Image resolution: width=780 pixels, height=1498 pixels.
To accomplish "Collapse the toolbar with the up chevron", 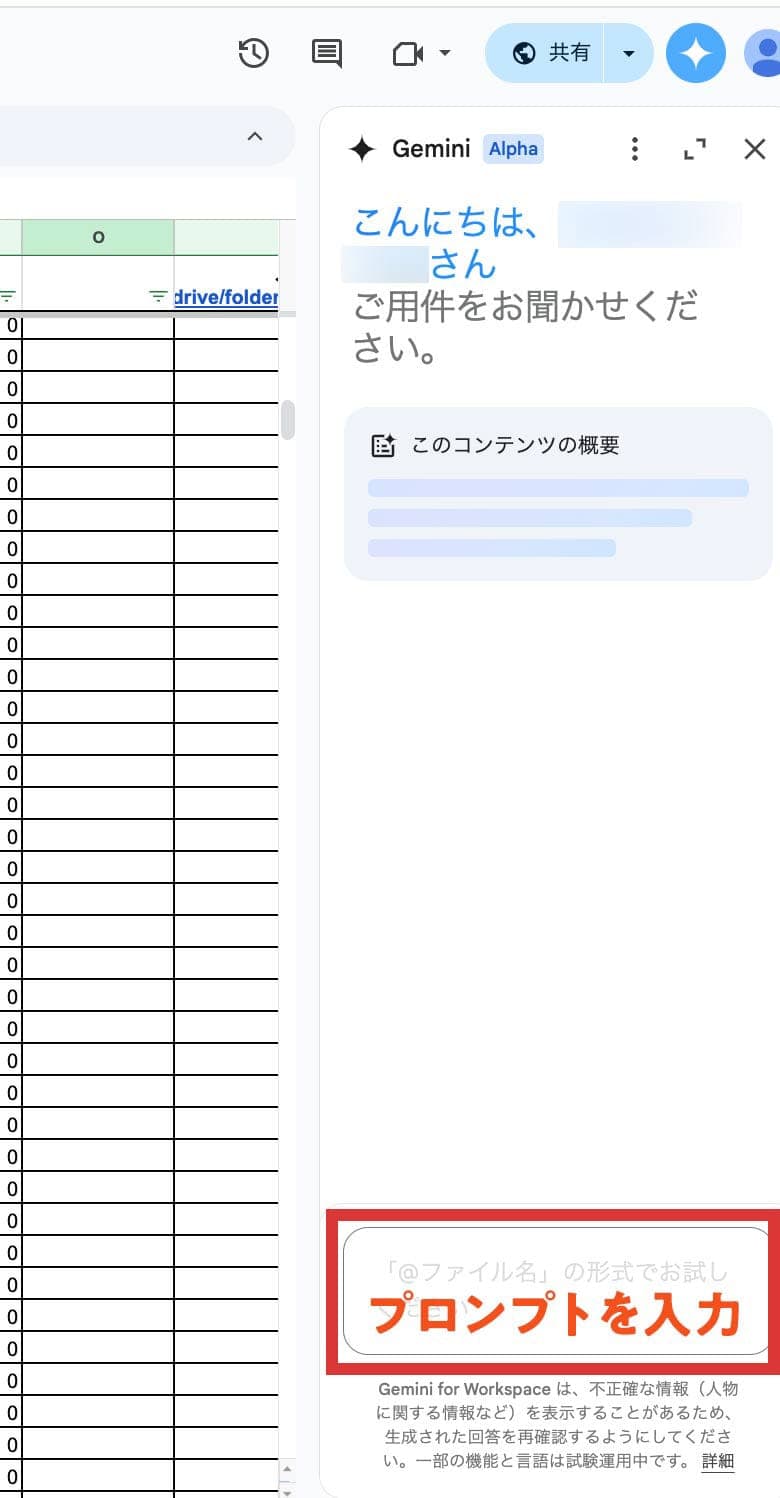I will point(255,136).
